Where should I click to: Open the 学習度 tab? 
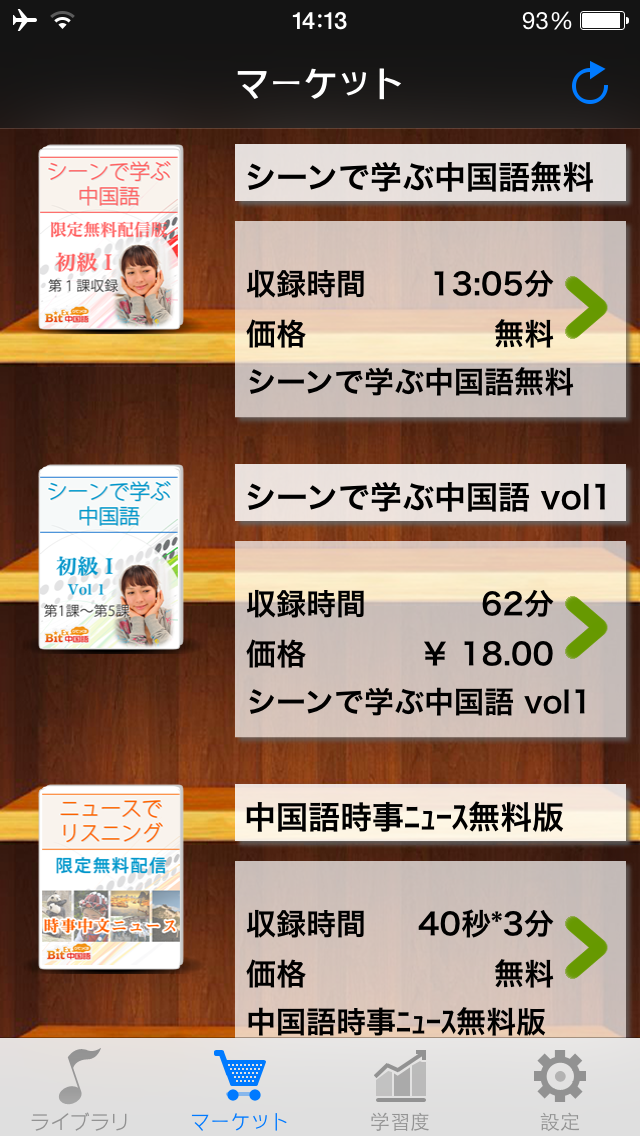coord(399,1089)
